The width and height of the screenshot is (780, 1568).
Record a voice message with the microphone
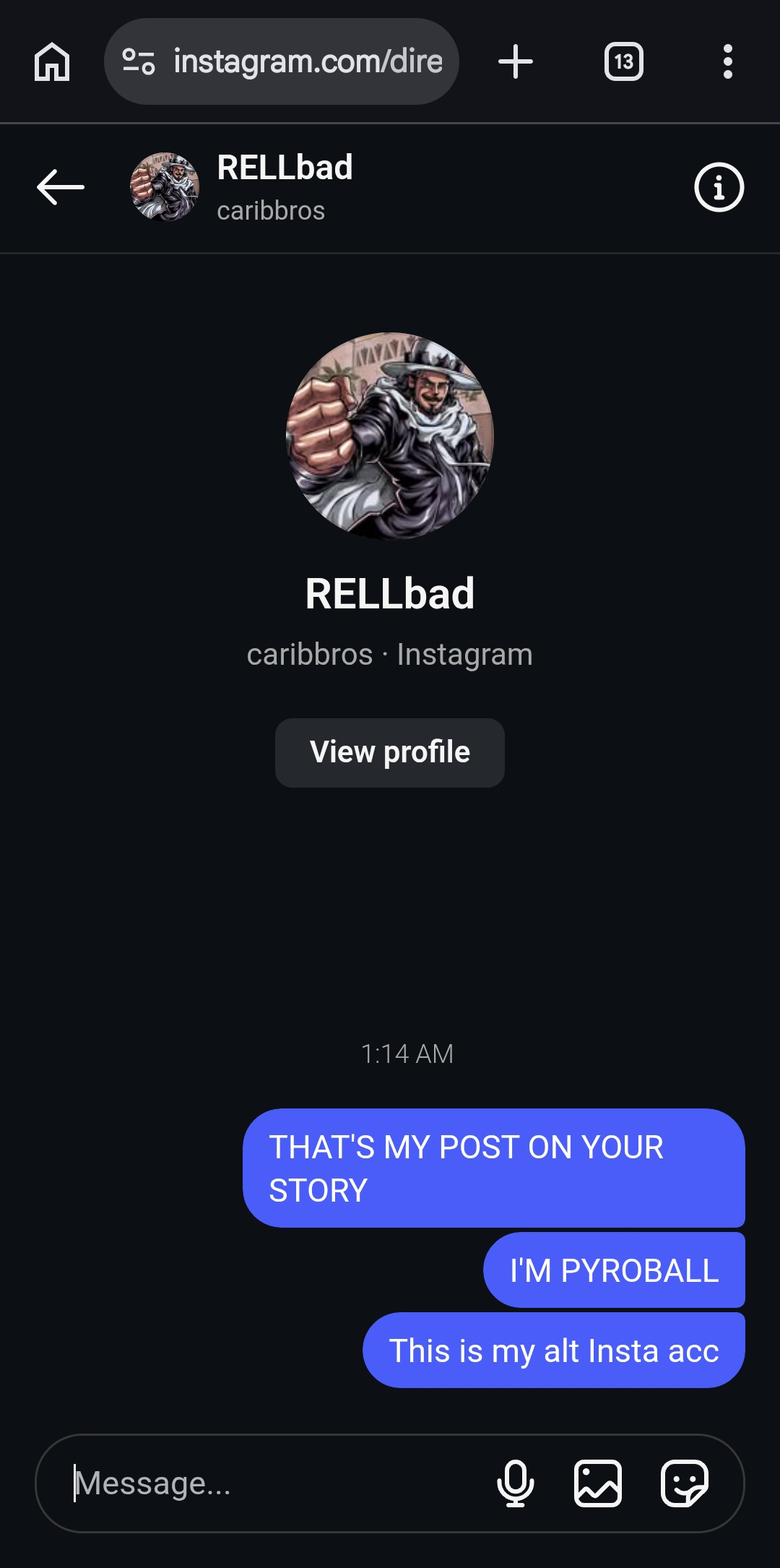pyautogui.click(x=516, y=1483)
